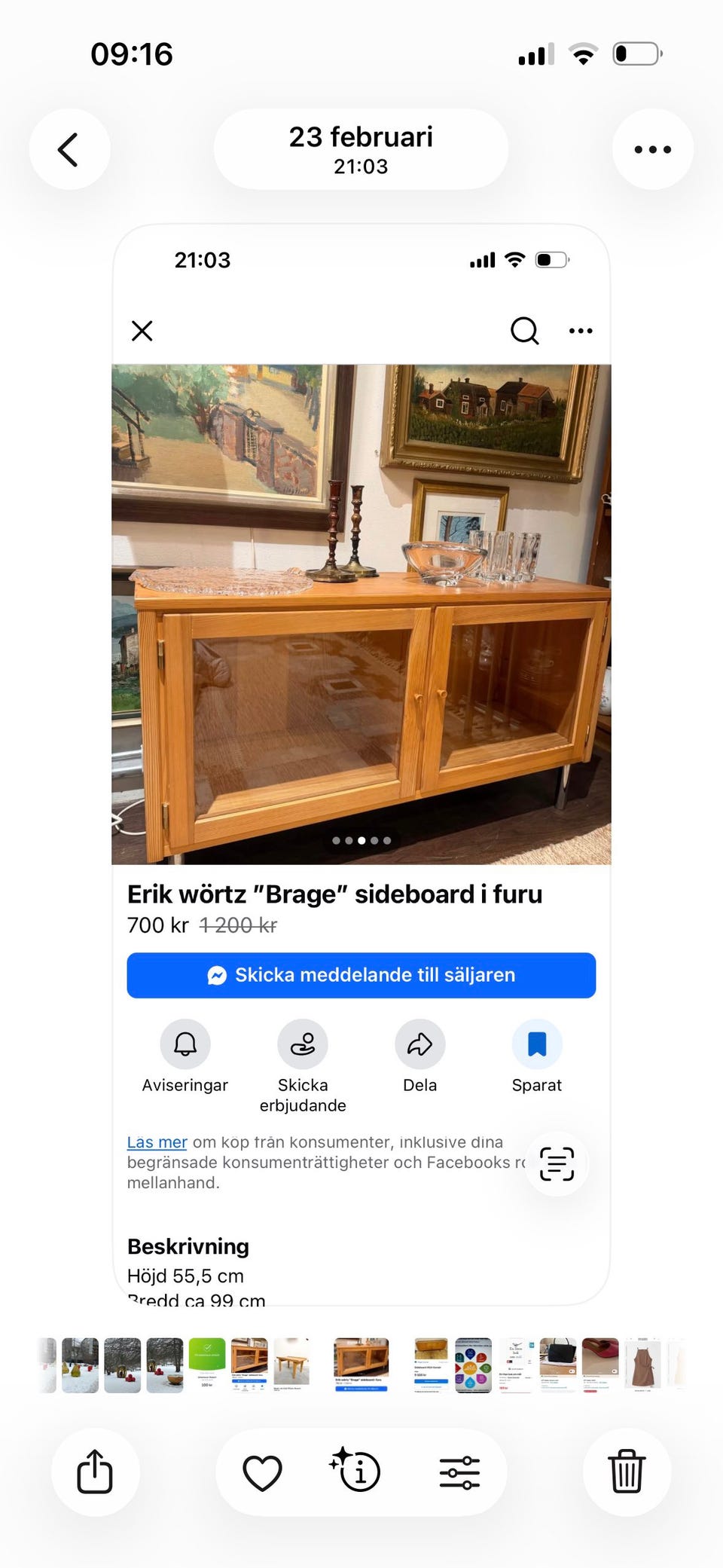This screenshot has height=1568, width=723.
Task: Activate Live Text with the text-scan icon
Action: click(x=556, y=1164)
